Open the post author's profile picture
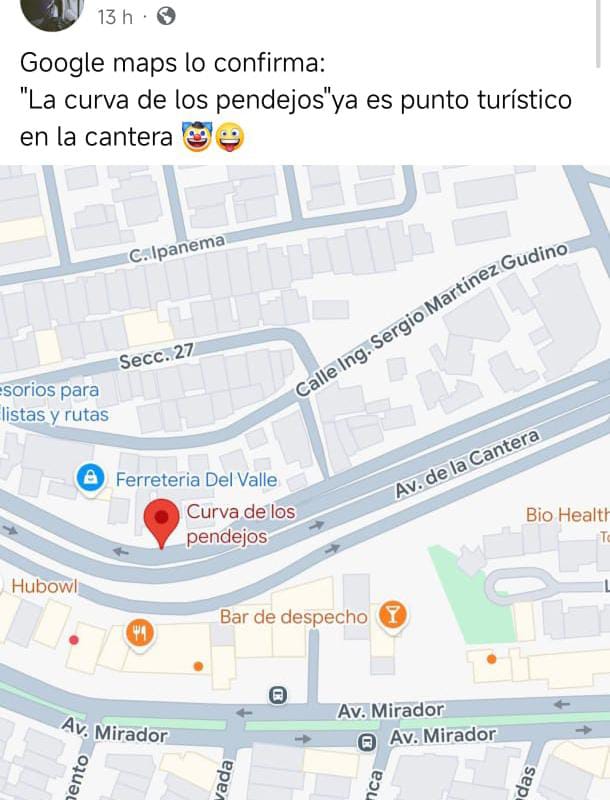610x800 pixels. [50, 11]
